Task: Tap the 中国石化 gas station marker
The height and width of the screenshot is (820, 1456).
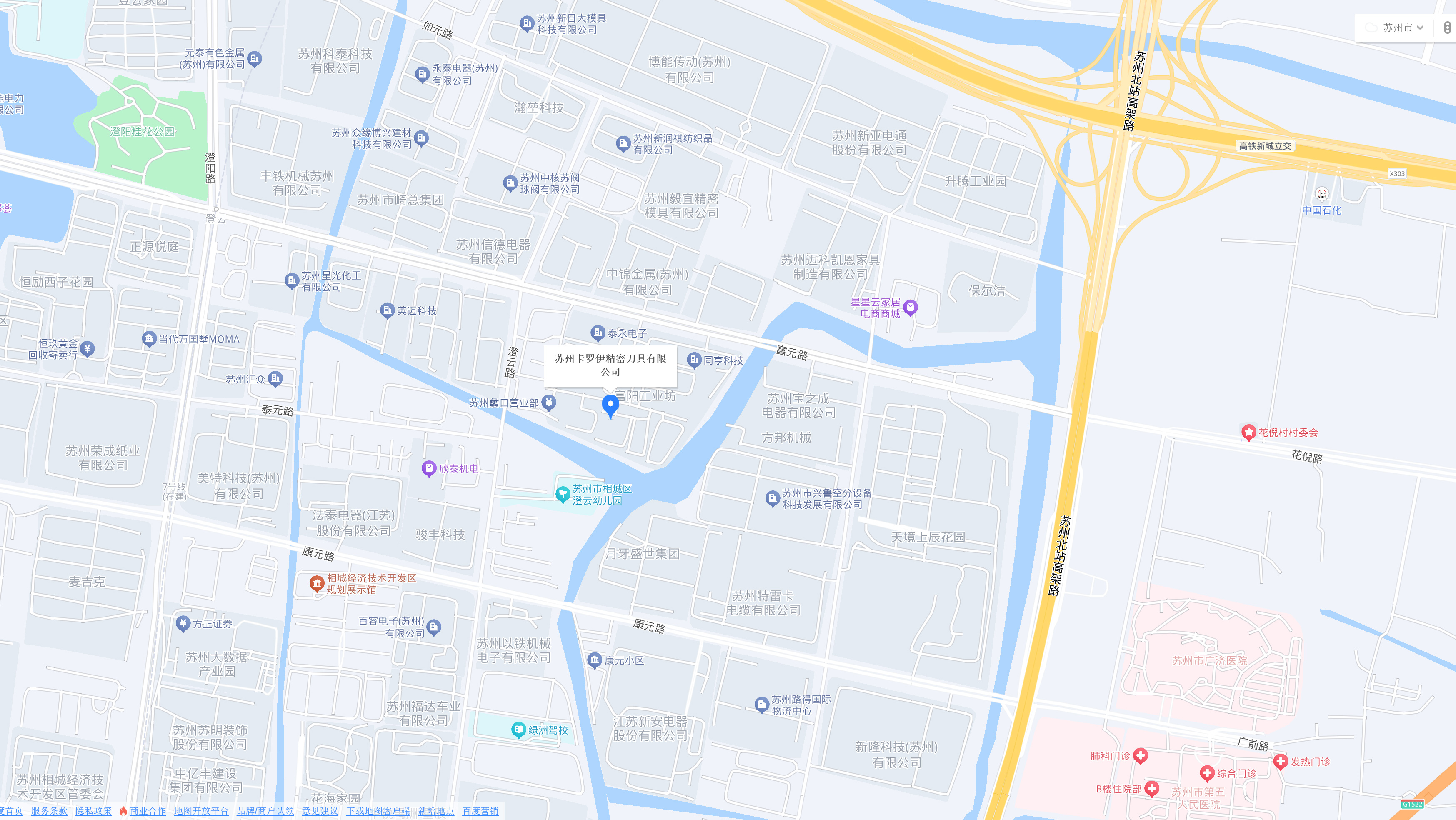Action: coord(1321,195)
